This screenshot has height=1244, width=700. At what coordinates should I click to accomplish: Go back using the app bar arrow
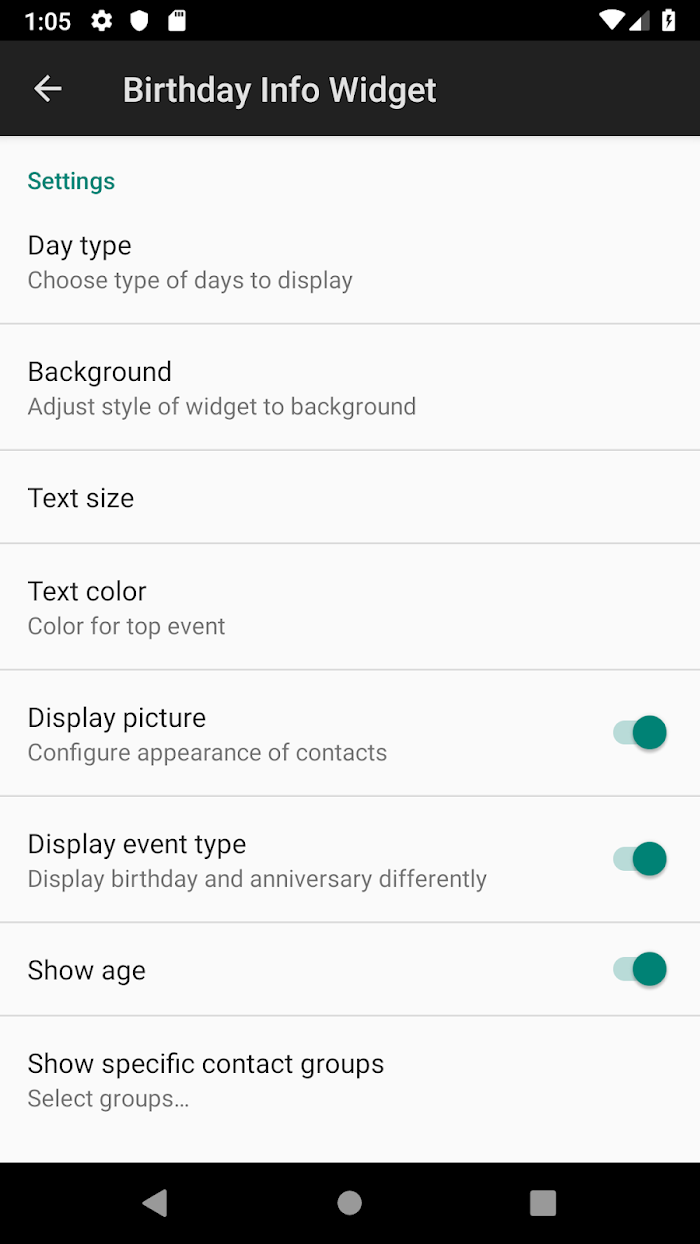(x=48, y=89)
